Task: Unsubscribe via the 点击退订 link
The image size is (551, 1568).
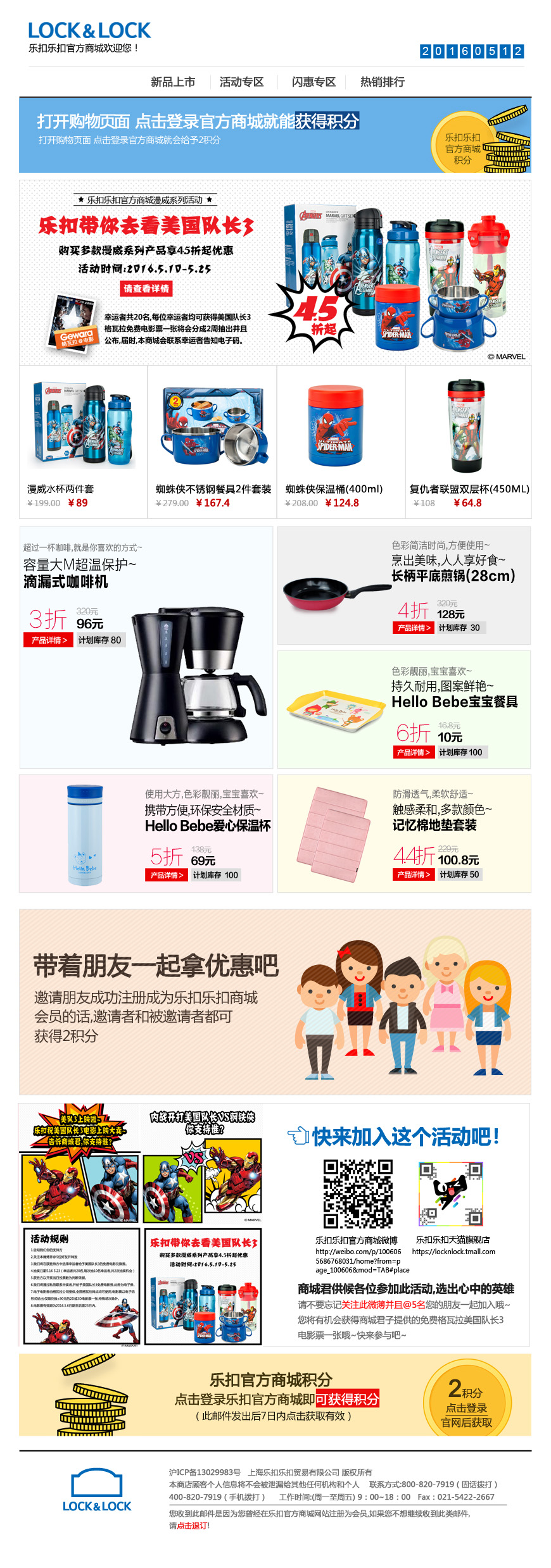Action: [x=192, y=1526]
